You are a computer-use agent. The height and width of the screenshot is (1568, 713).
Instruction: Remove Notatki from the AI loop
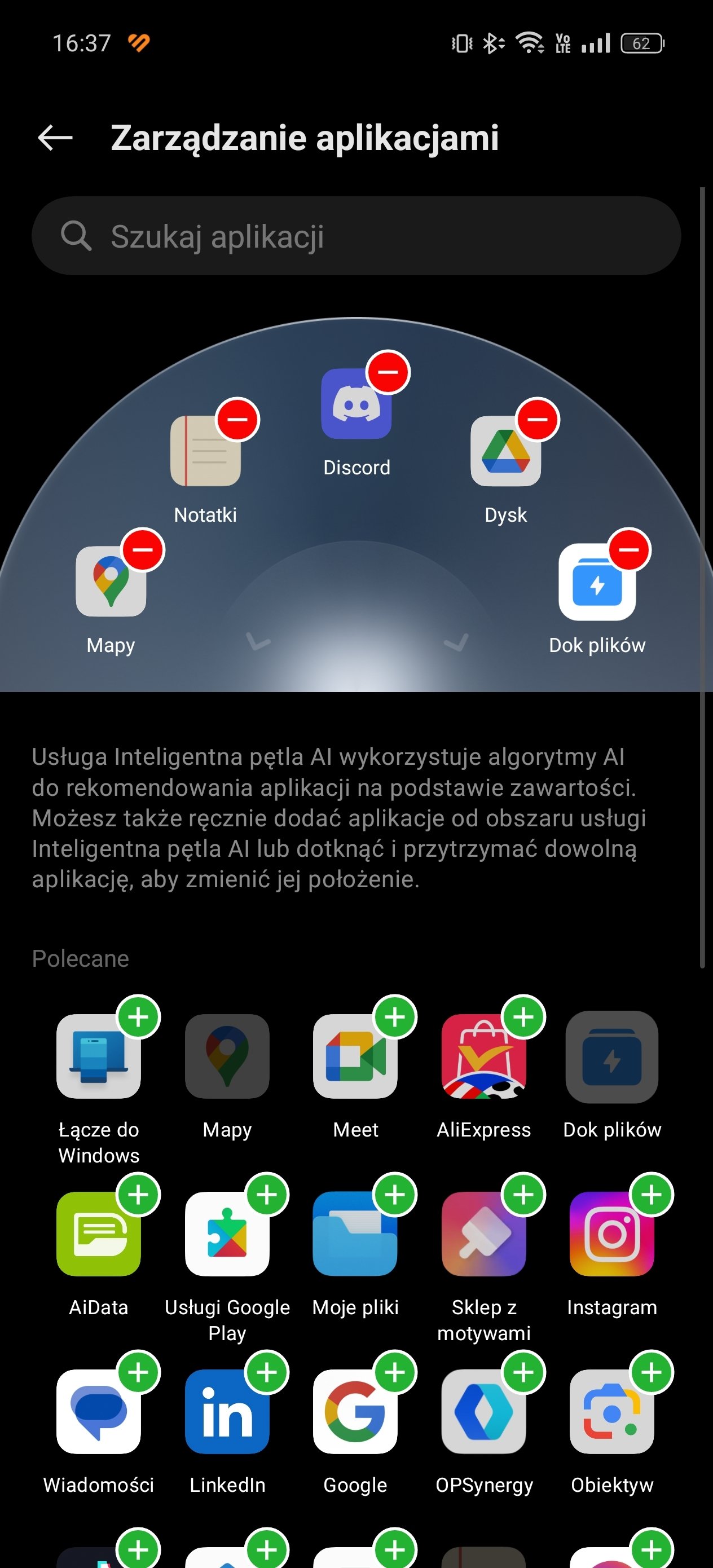pos(237,420)
